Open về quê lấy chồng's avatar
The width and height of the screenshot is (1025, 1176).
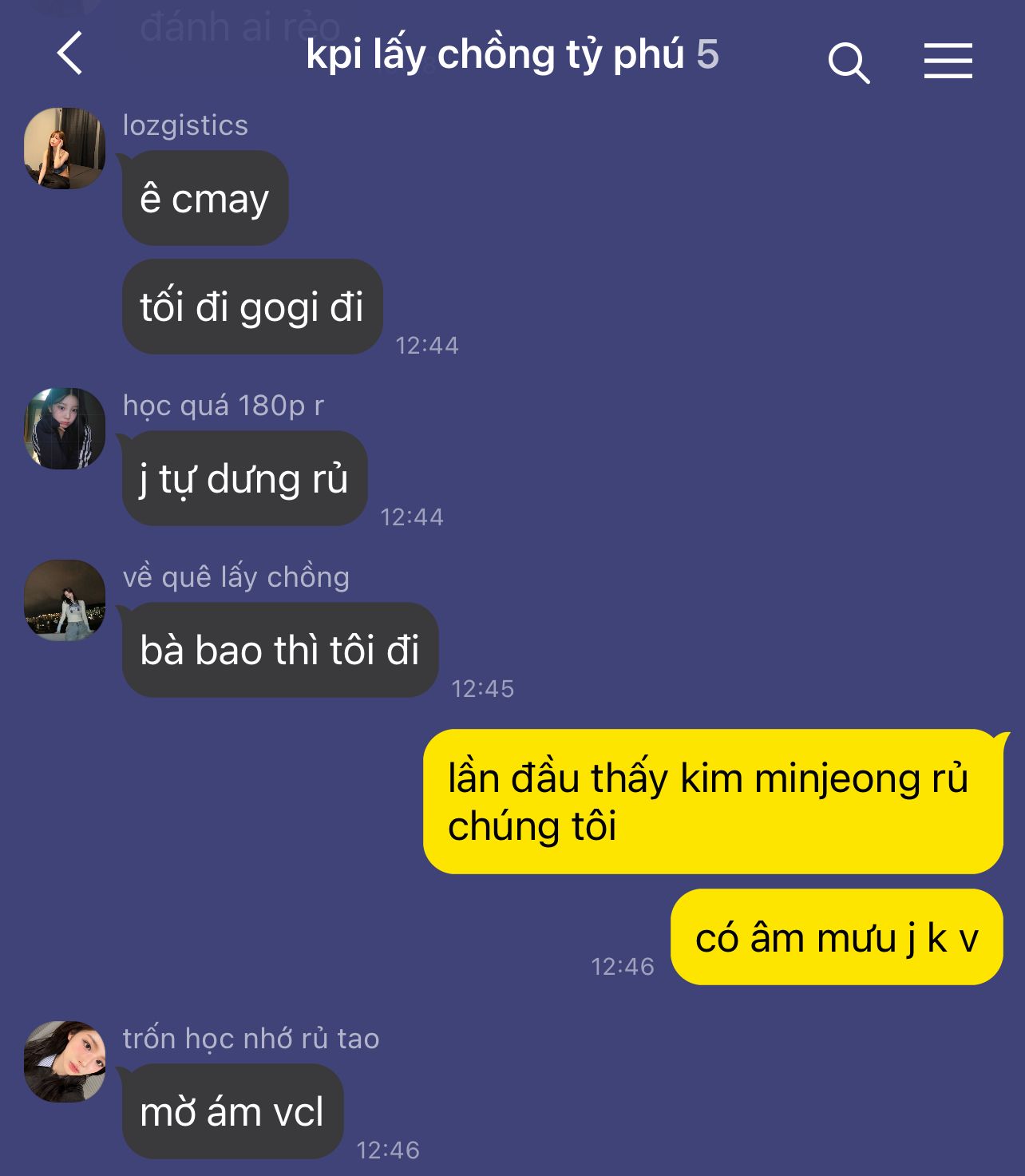click(65, 600)
